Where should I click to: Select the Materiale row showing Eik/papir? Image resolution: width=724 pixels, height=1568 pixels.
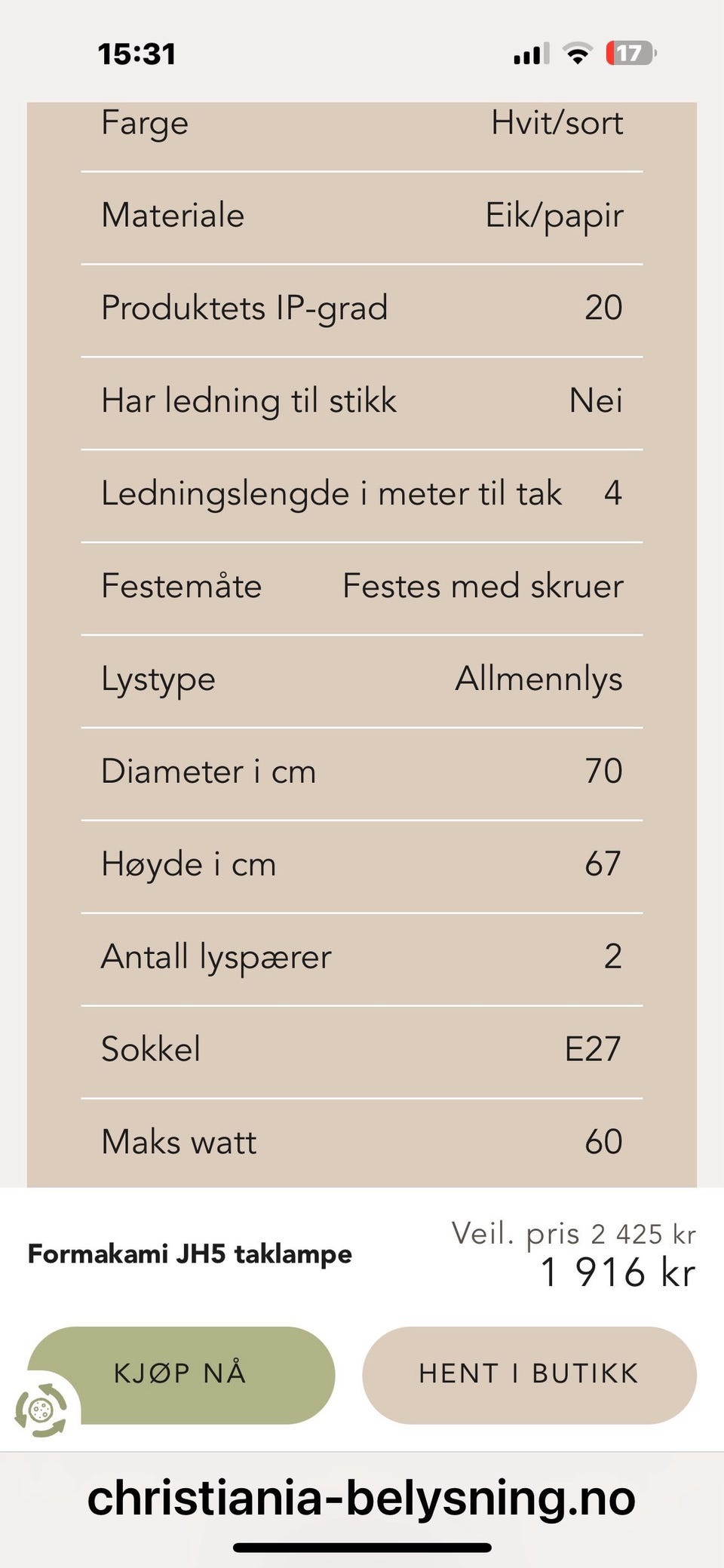(362, 215)
